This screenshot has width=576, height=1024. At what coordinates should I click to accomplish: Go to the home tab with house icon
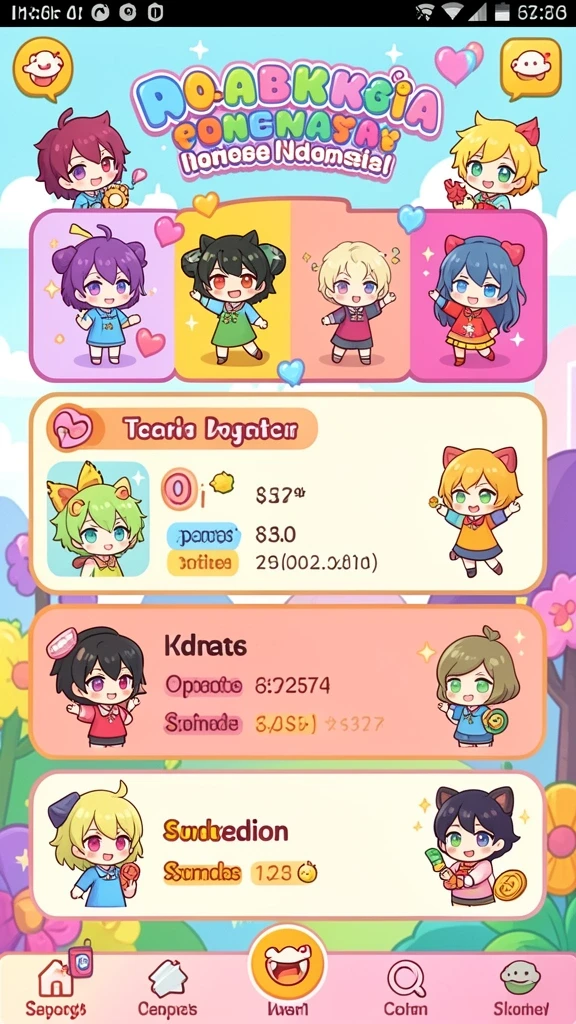coord(56,986)
